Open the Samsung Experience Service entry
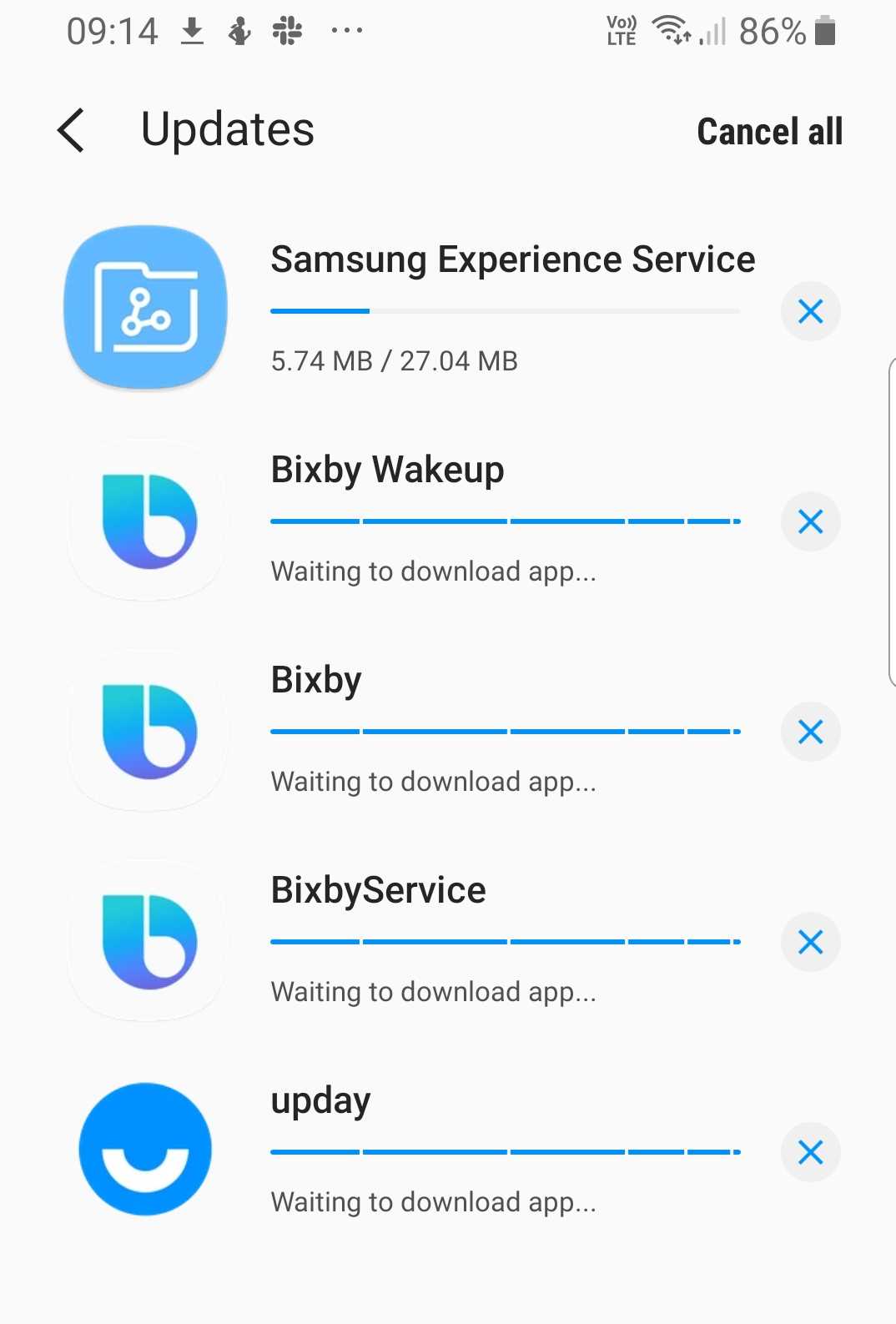 [512, 259]
